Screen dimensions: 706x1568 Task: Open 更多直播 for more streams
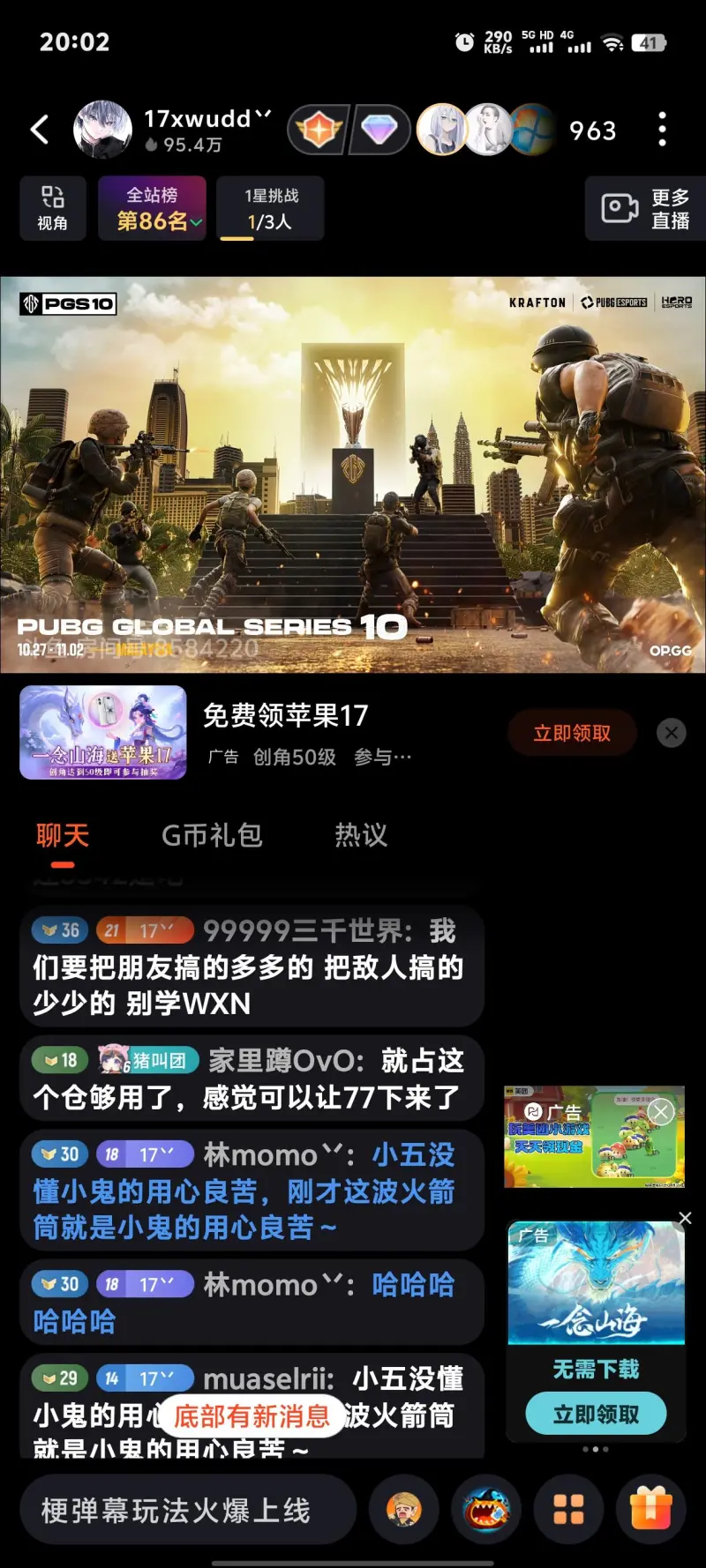pos(646,208)
